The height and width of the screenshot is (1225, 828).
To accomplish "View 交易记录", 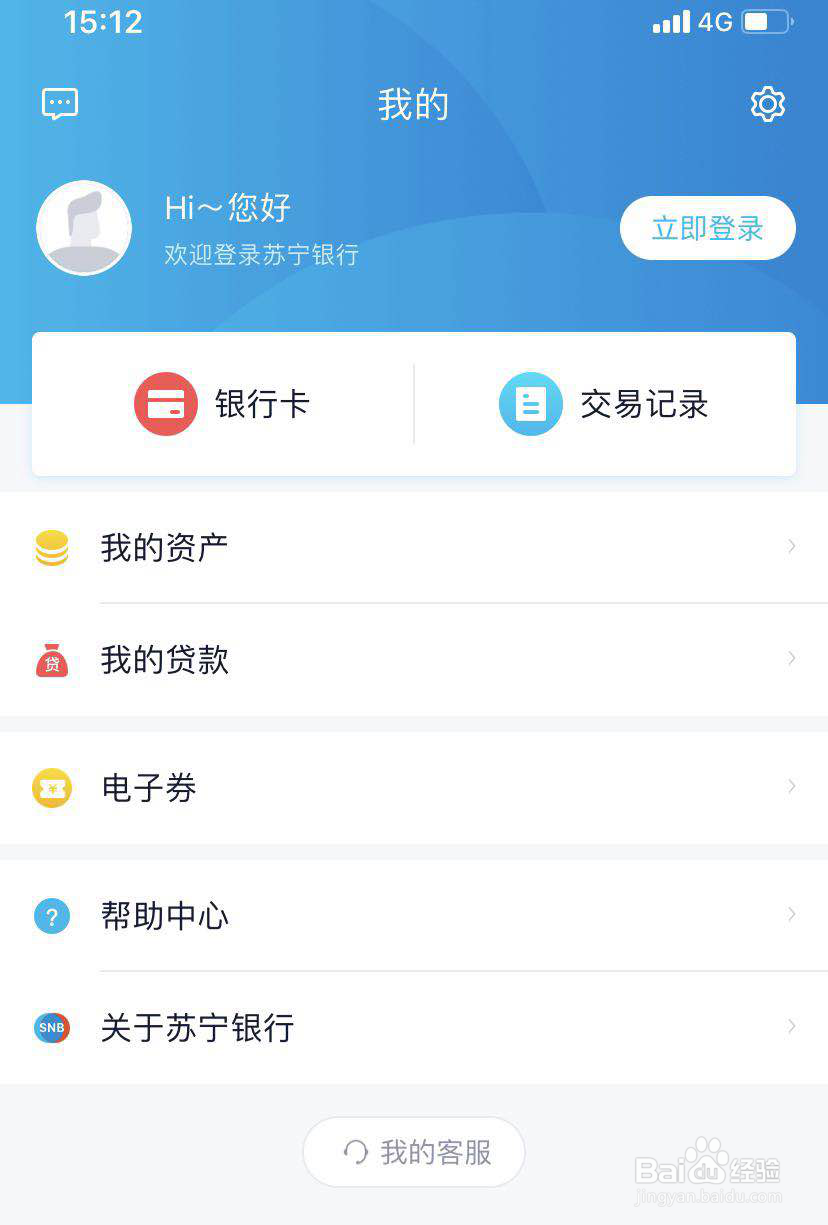I will (x=604, y=404).
